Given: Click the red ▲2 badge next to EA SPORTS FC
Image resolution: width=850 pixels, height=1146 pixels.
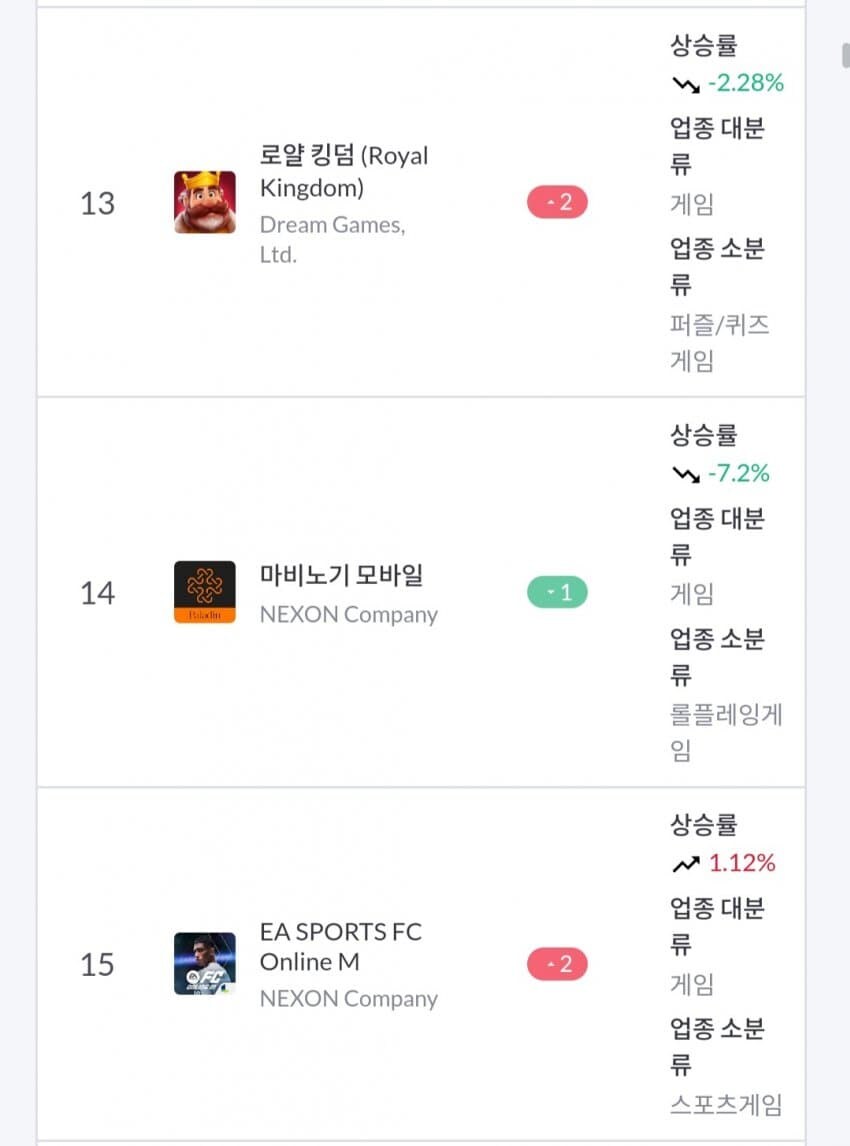Looking at the screenshot, I should (556, 964).
